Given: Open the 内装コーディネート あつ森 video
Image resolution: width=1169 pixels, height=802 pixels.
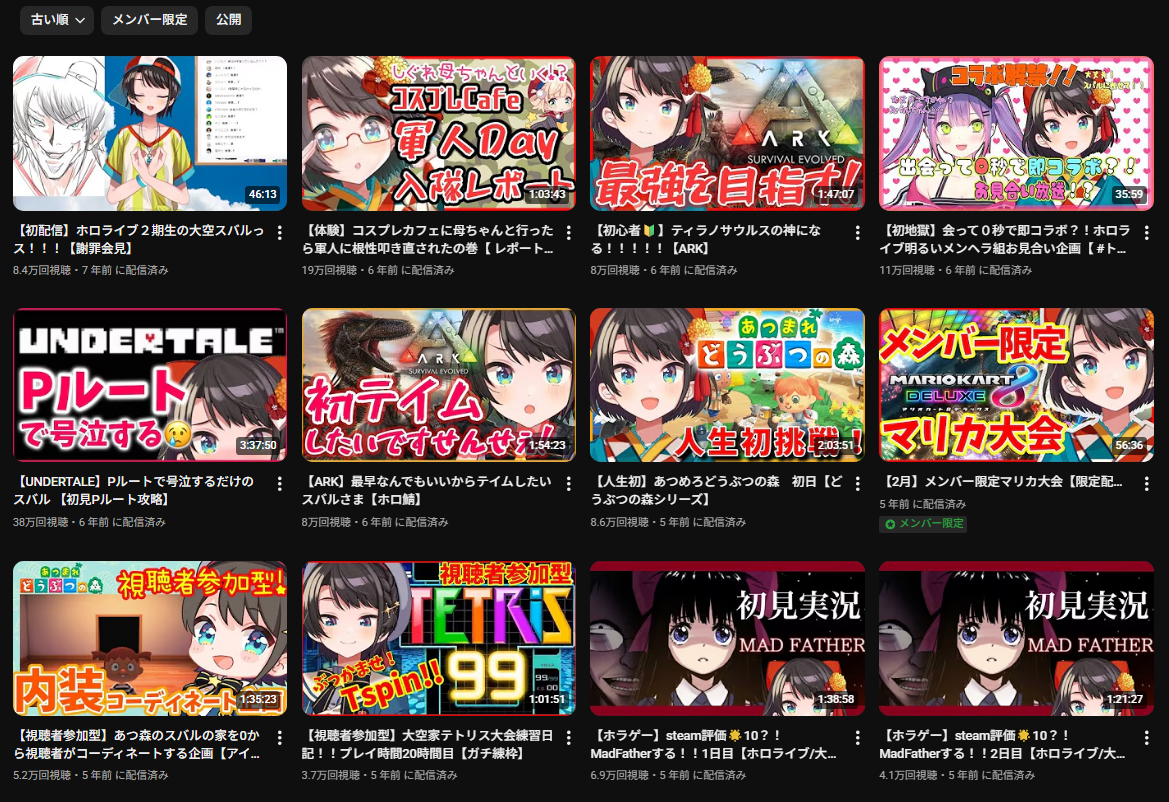Looking at the screenshot, I should point(150,638).
